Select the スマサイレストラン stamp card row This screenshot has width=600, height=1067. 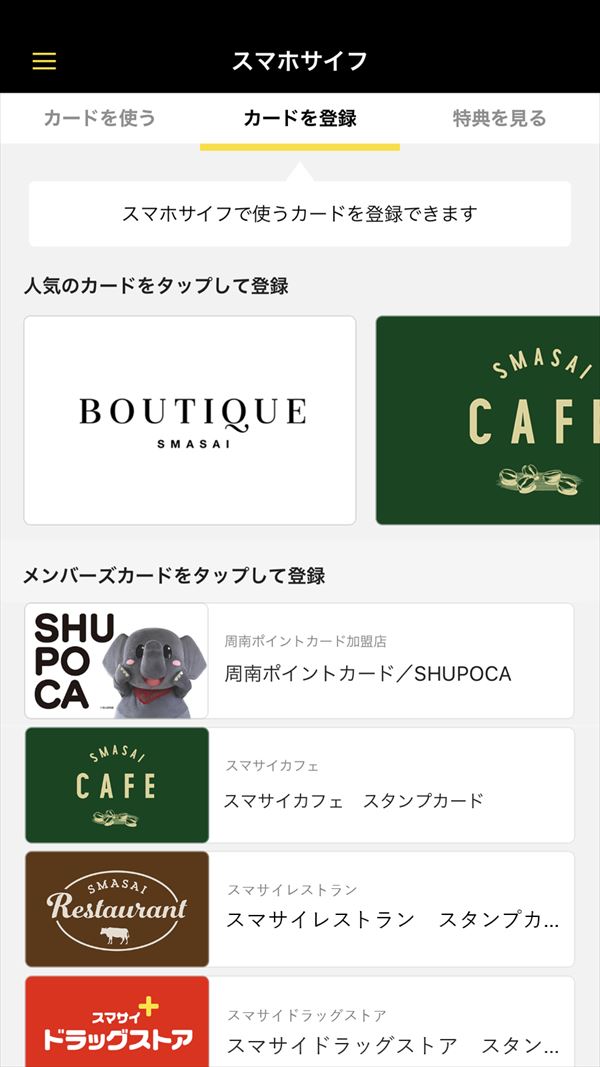click(300, 909)
